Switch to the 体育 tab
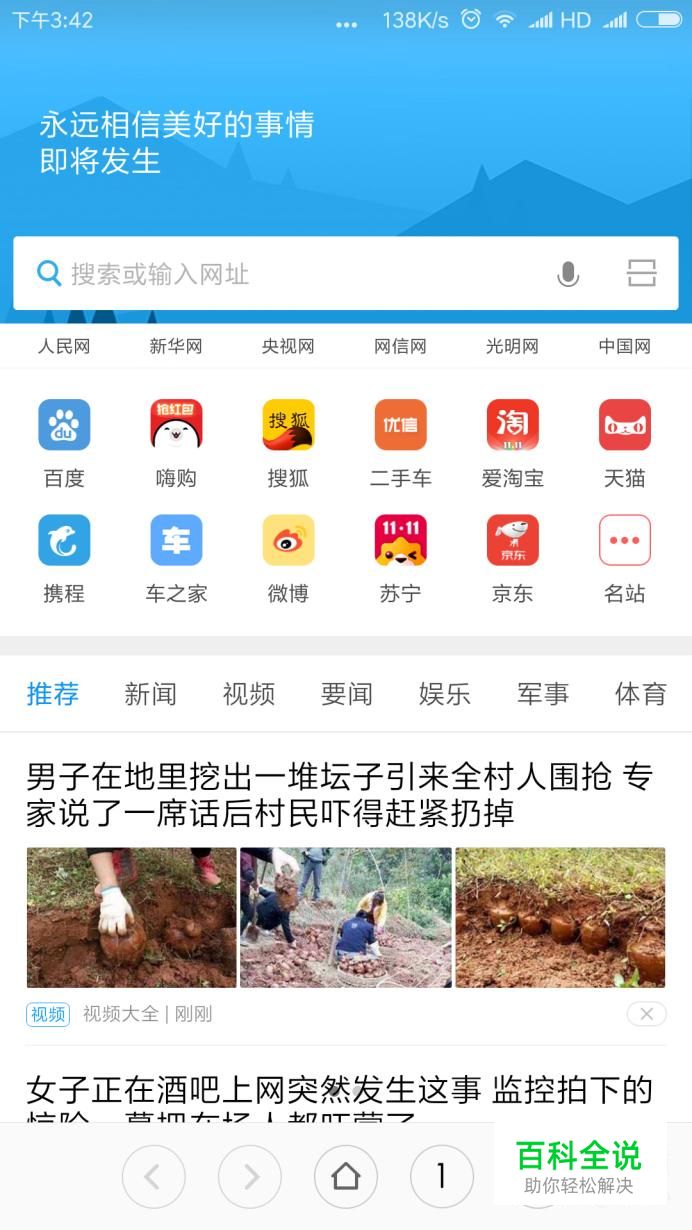The width and height of the screenshot is (692, 1230). click(640, 694)
